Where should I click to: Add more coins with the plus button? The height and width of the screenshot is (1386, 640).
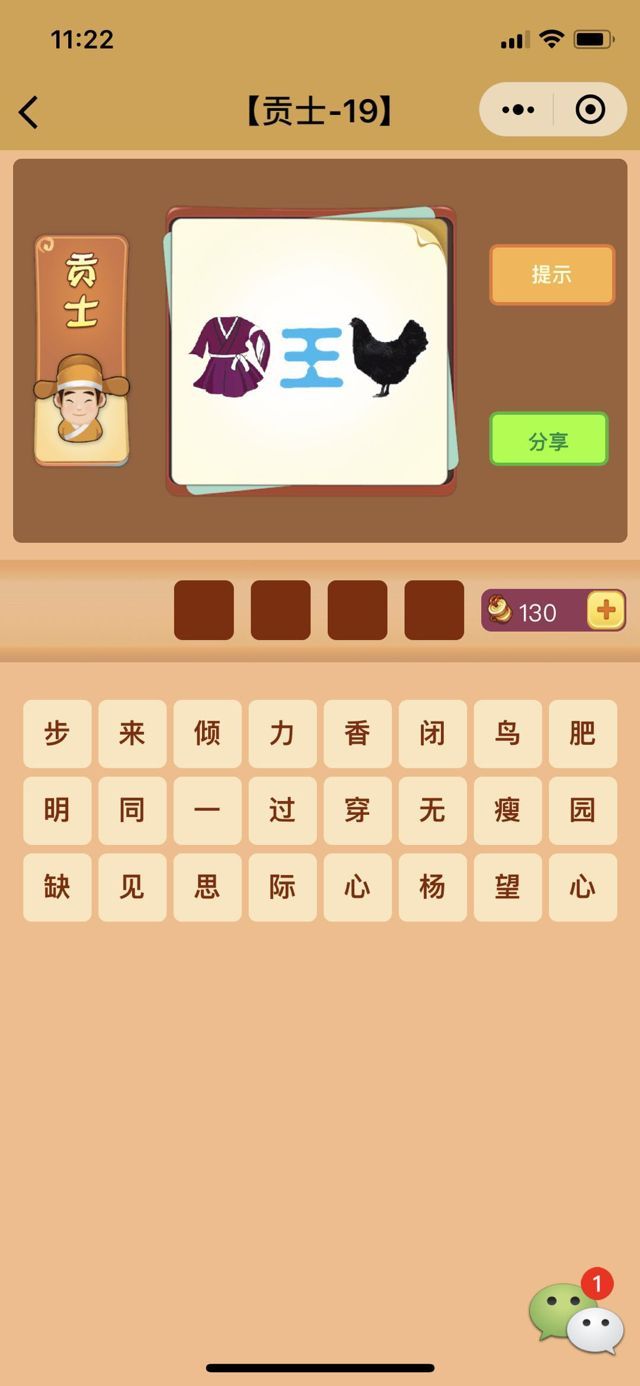coord(605,610)
